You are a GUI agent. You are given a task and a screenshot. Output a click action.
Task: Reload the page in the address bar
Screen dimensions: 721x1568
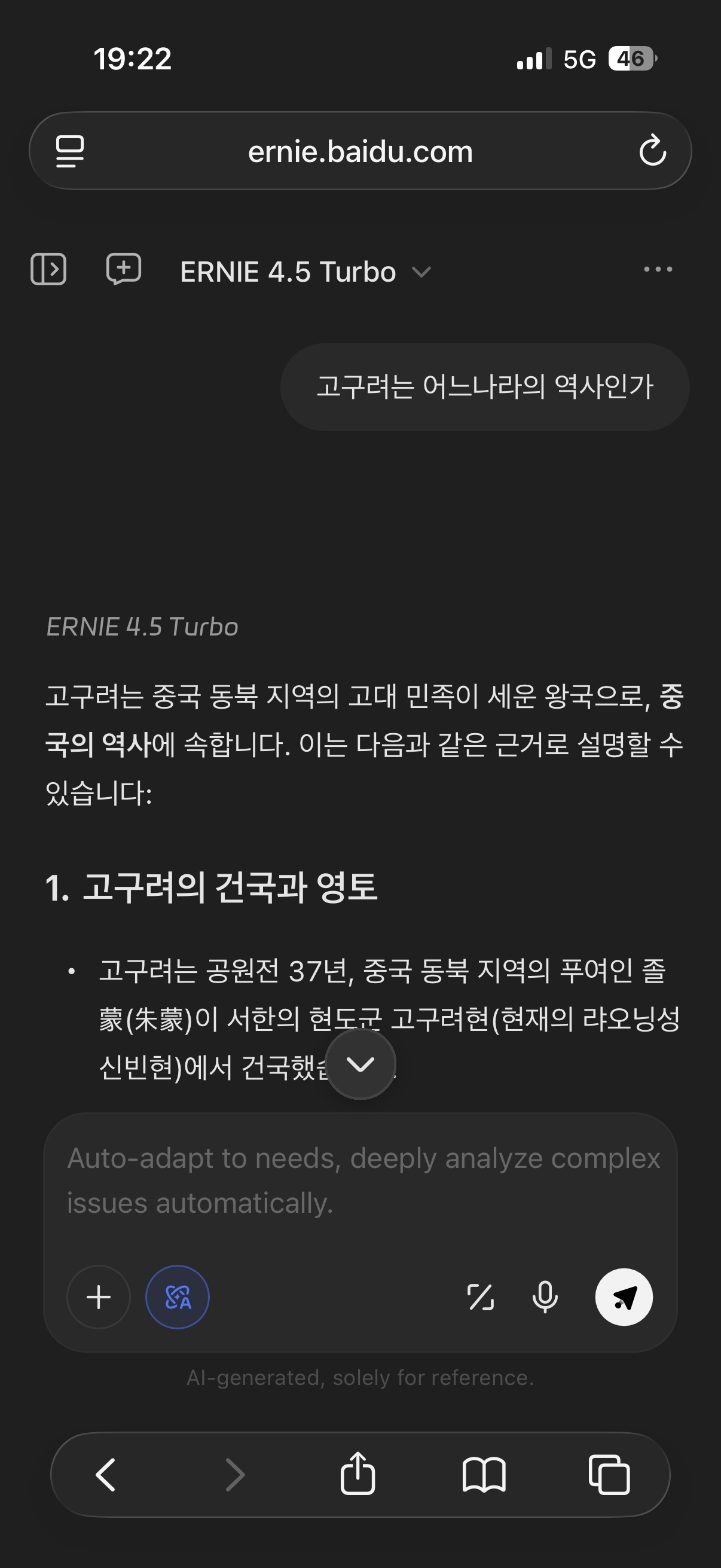pos(652,150)
